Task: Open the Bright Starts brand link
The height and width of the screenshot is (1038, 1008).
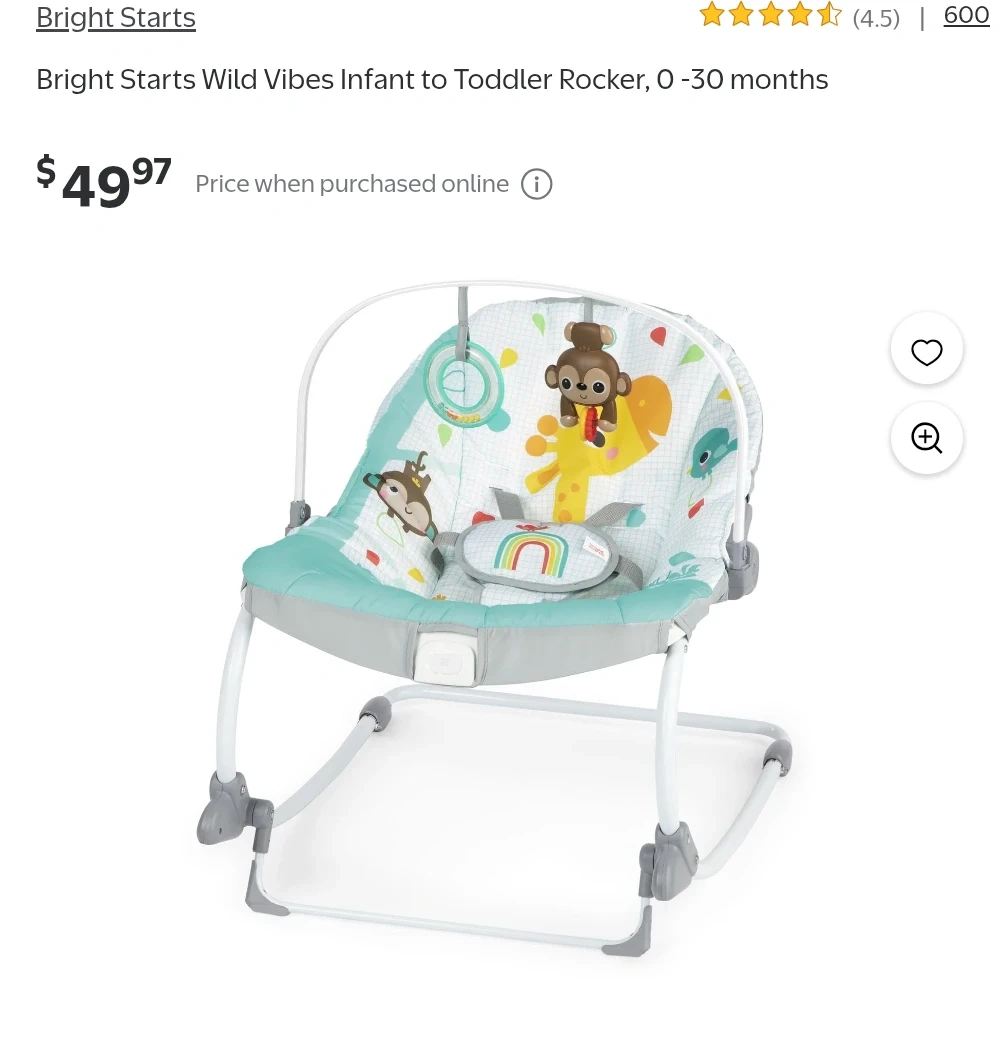Action: click(x=116, y=18)
